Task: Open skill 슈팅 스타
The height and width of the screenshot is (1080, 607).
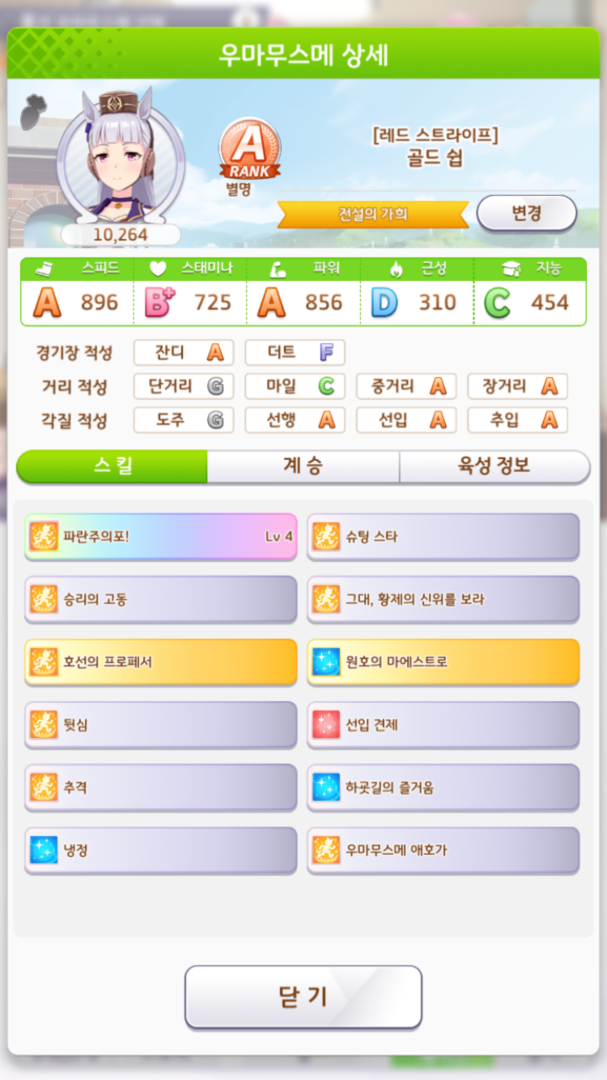Action: tap(443, 536)
